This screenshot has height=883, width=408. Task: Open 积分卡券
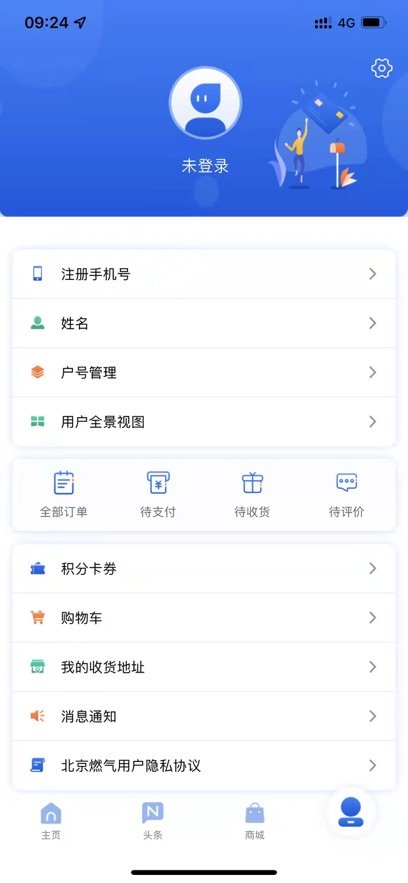(204, 569)
